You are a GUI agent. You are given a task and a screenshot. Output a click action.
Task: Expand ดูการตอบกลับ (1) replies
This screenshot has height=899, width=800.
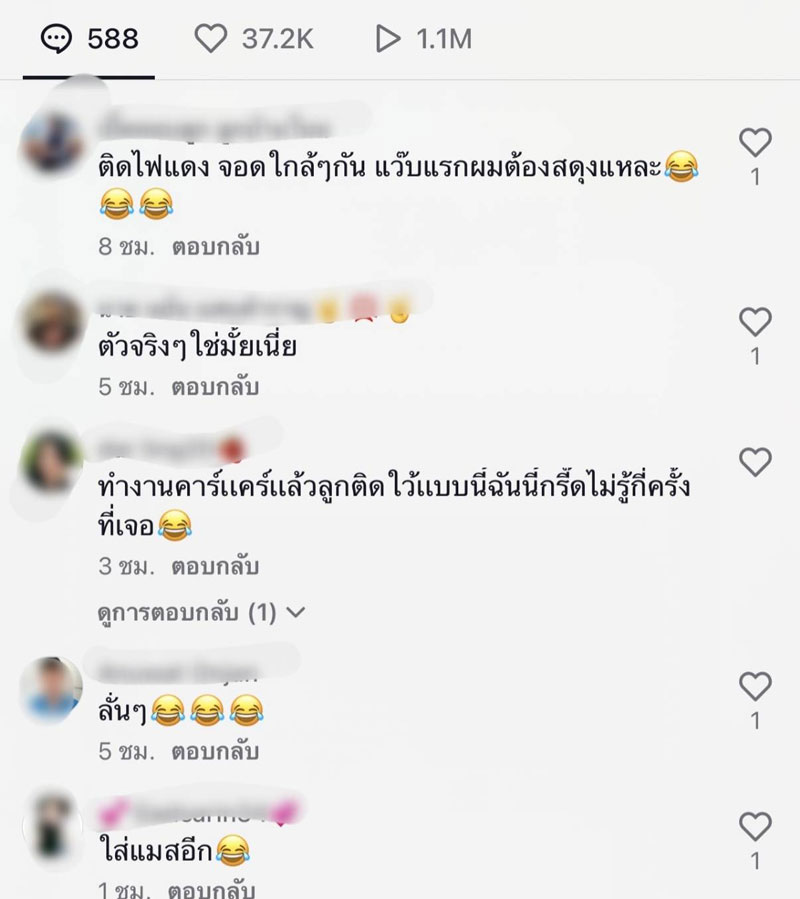point(201,612)
